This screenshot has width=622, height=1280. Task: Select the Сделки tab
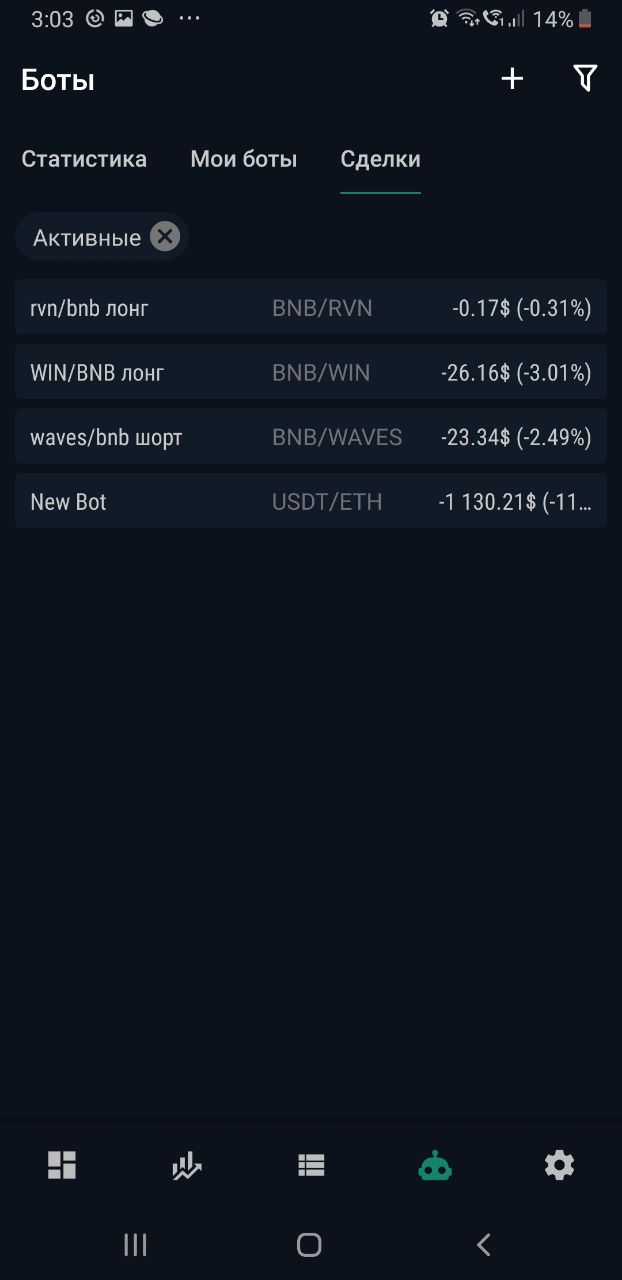[x=380, y=159]
